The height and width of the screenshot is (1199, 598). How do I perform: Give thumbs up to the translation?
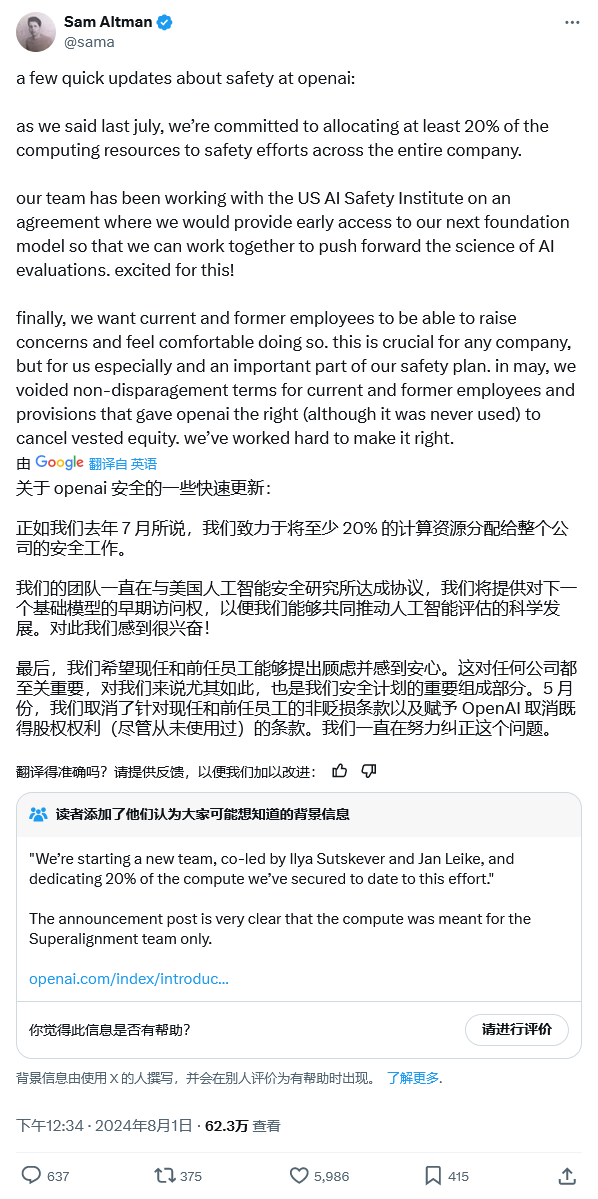click(340, 771)
